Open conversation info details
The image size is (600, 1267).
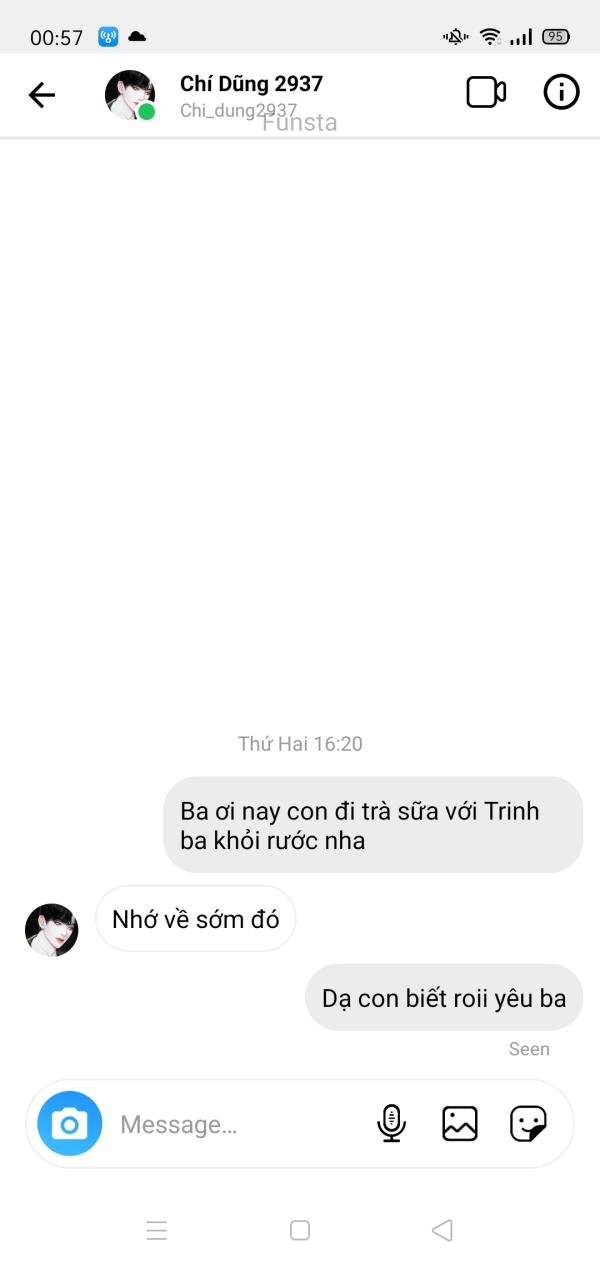coord(561,93)
